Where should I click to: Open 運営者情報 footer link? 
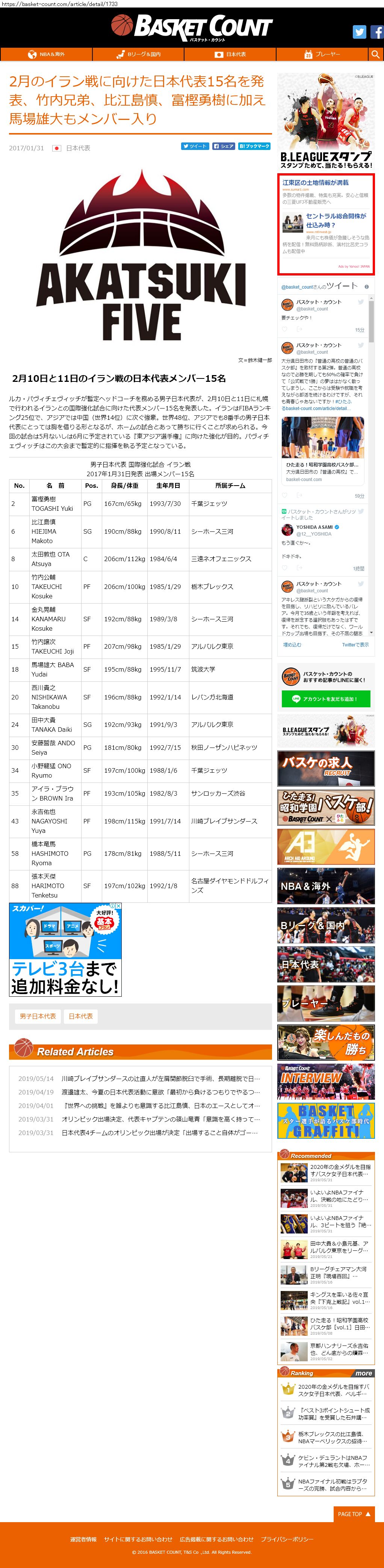point(83,1538)
